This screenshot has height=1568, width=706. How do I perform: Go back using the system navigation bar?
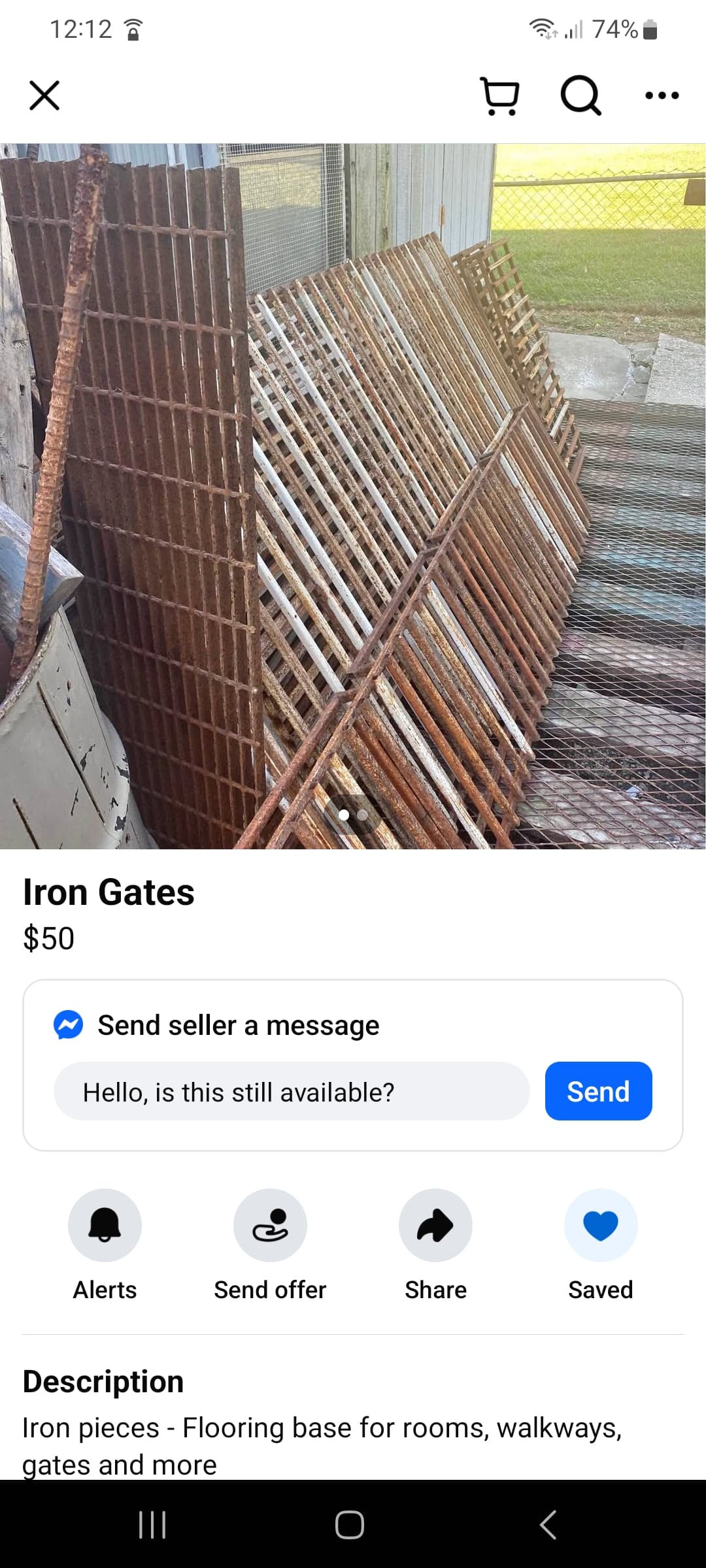pyautogui.click(x=548, y=1525)
